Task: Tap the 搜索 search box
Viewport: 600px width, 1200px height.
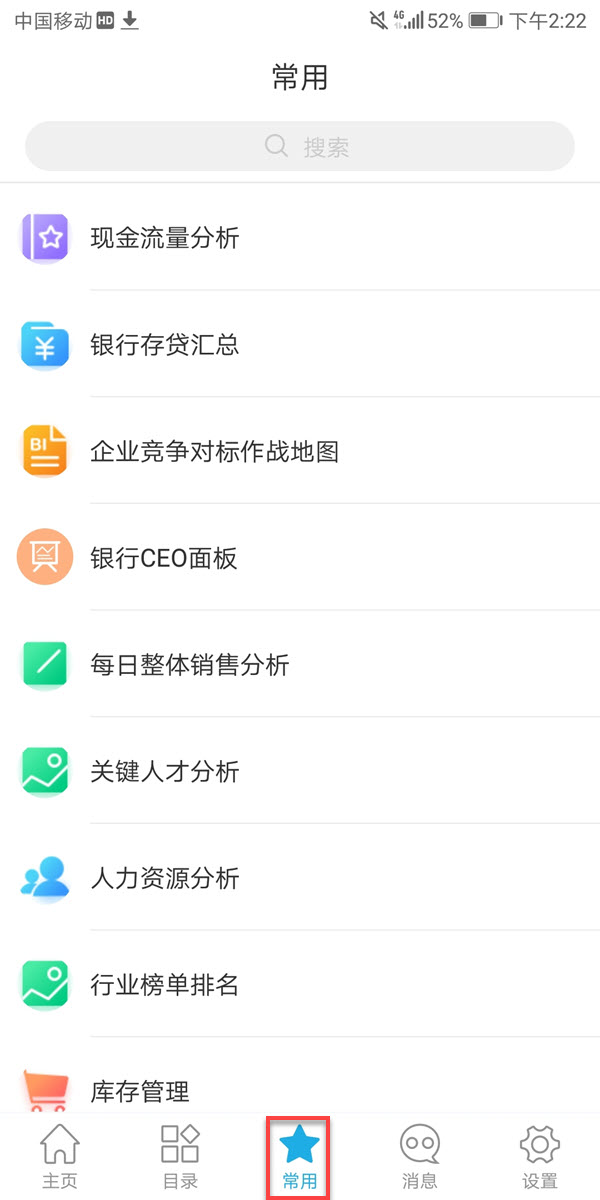Action: coord(300,147)
